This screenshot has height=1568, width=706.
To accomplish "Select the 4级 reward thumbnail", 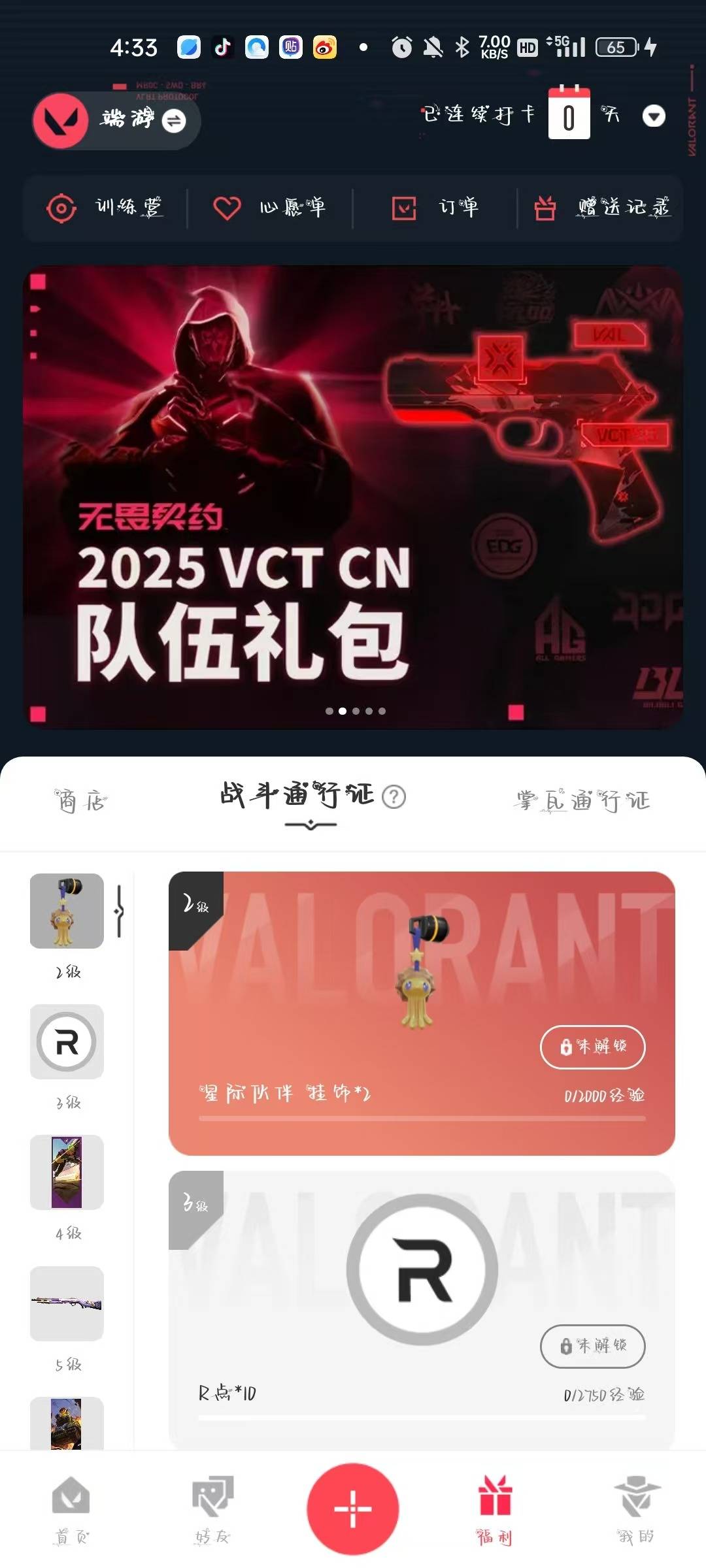I will tap(67, 1172).
